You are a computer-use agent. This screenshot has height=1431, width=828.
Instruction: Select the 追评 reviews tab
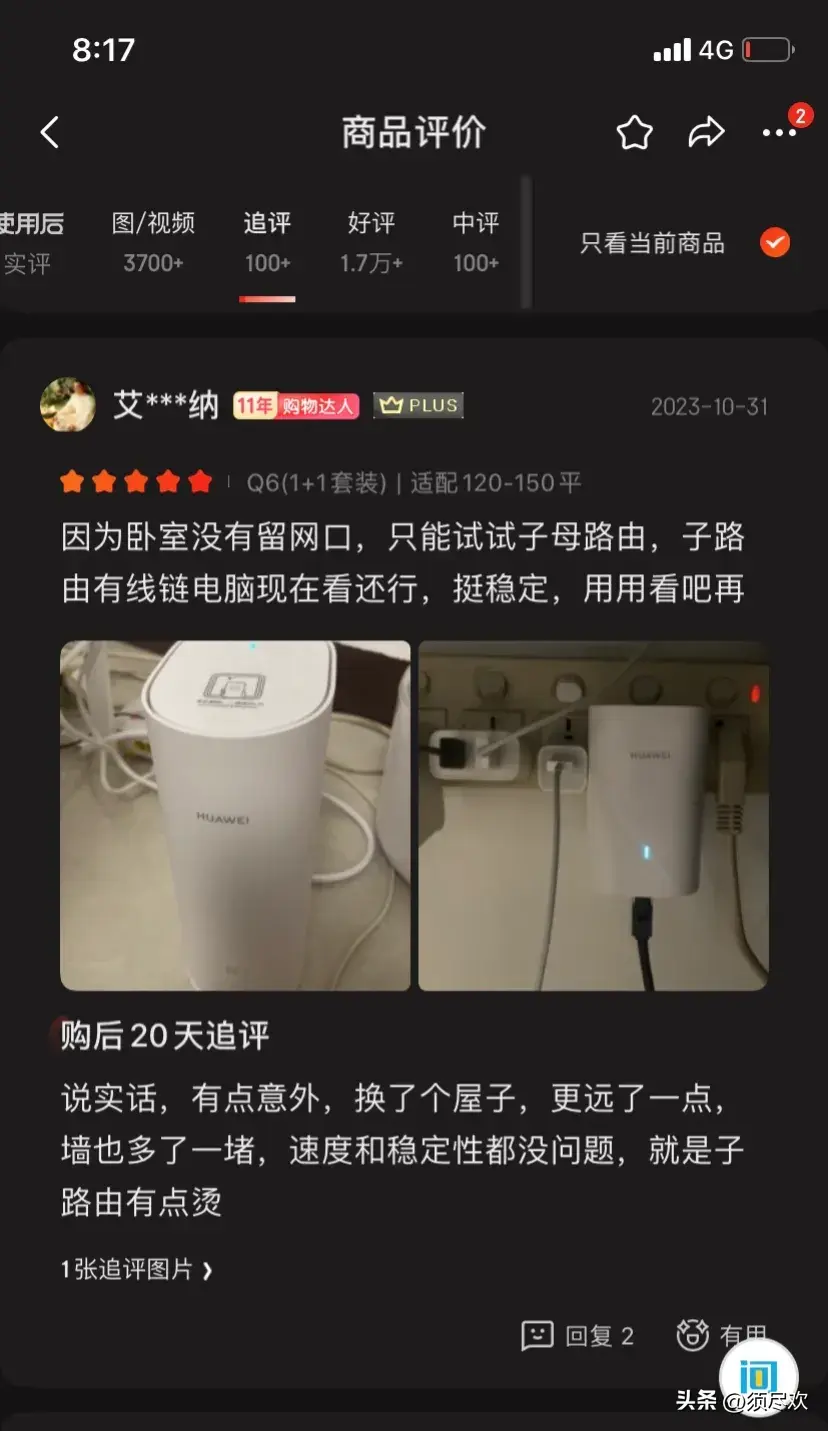(267, 242)
